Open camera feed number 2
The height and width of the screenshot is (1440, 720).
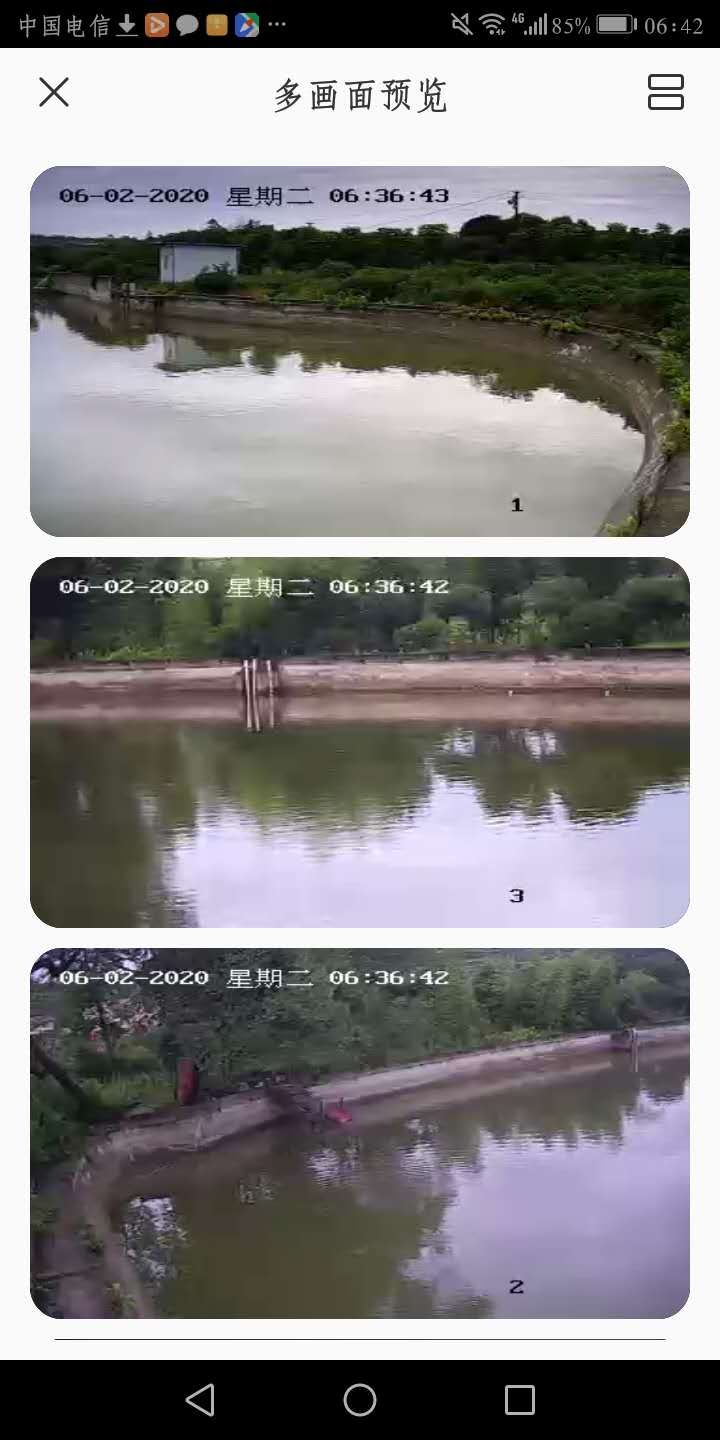[360, 1133]
